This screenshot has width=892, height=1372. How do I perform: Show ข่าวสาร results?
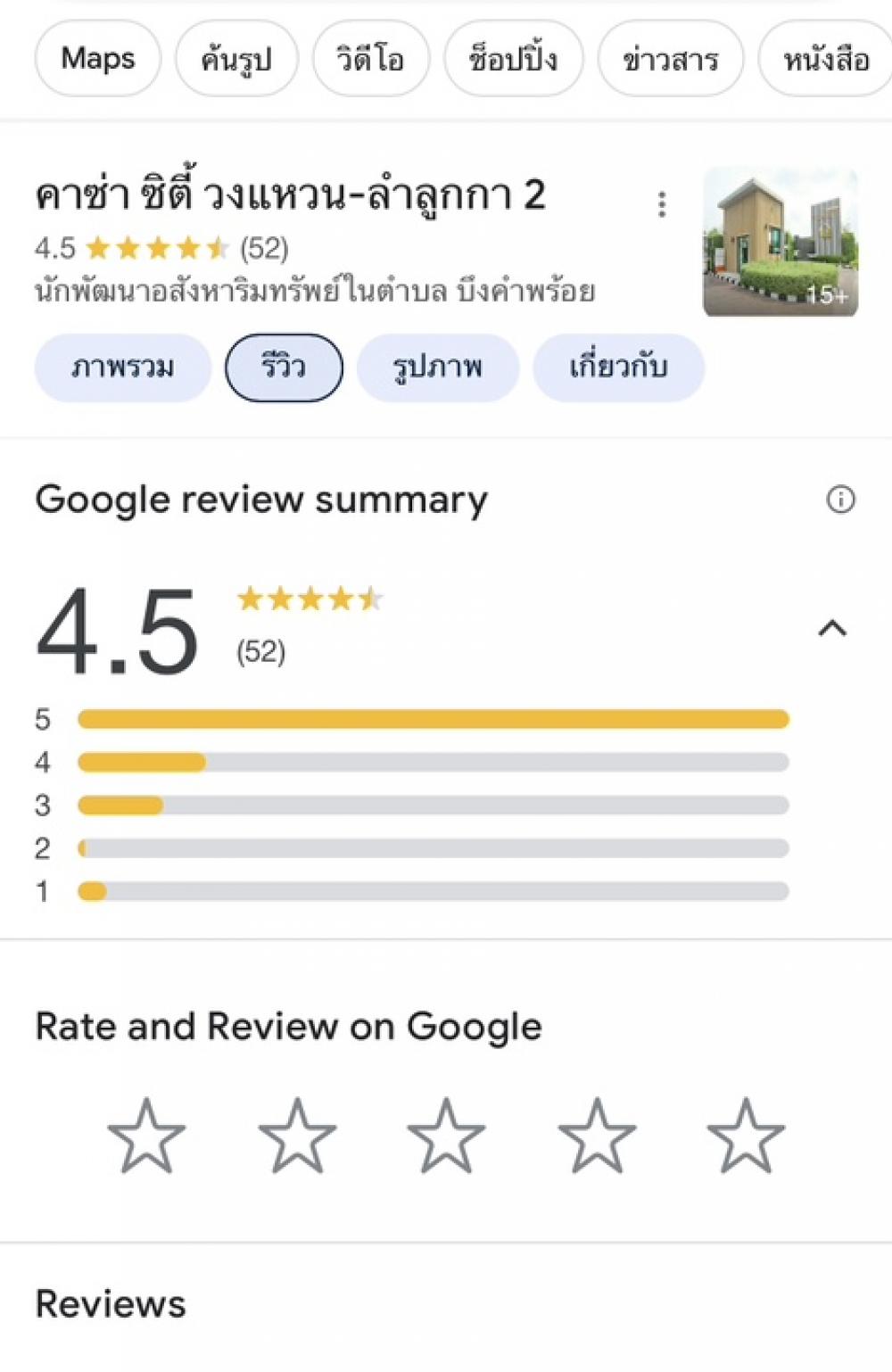point(670,59)
